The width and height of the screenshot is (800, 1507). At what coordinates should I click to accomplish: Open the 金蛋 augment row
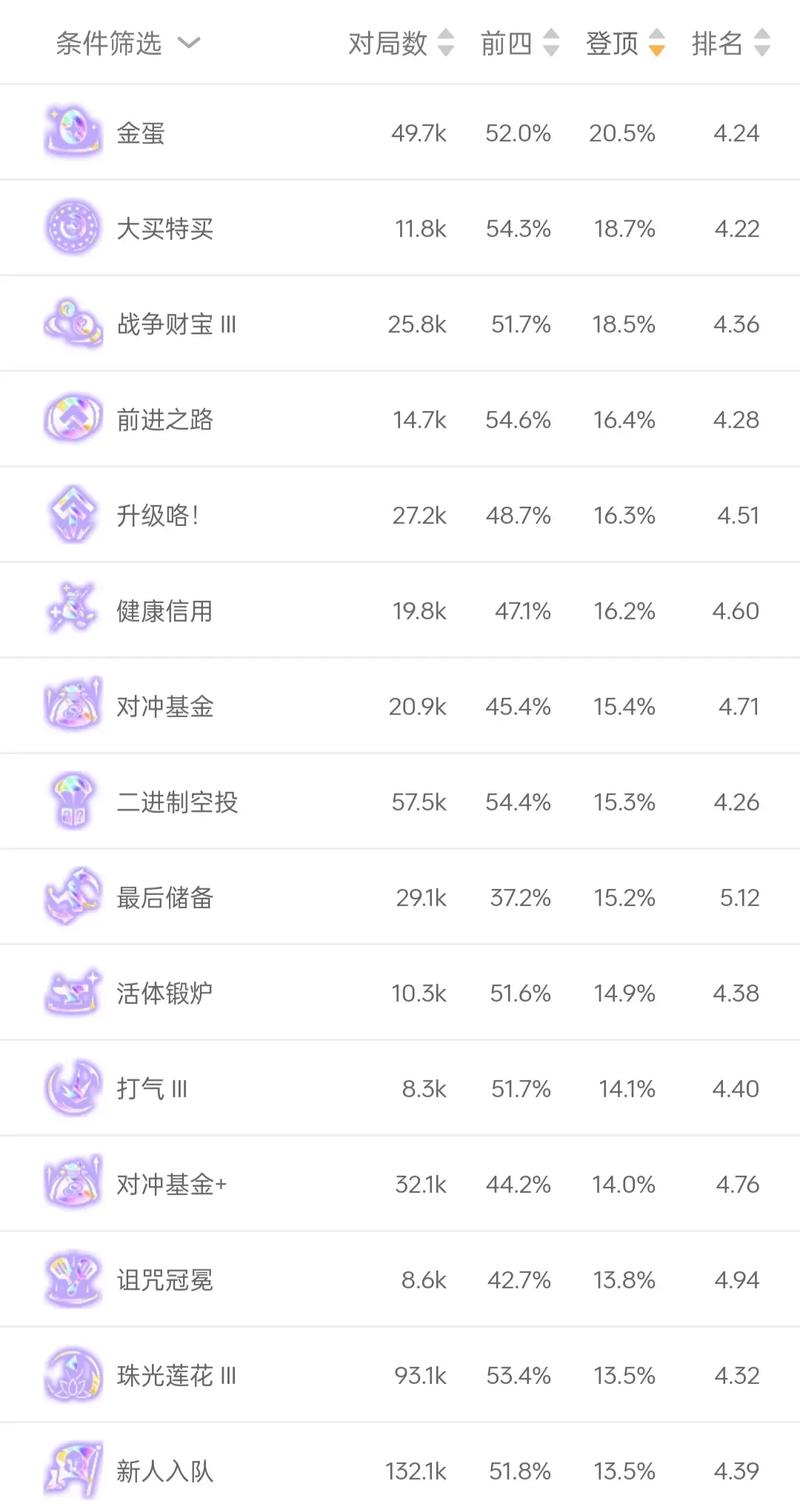tap(141, 133)
